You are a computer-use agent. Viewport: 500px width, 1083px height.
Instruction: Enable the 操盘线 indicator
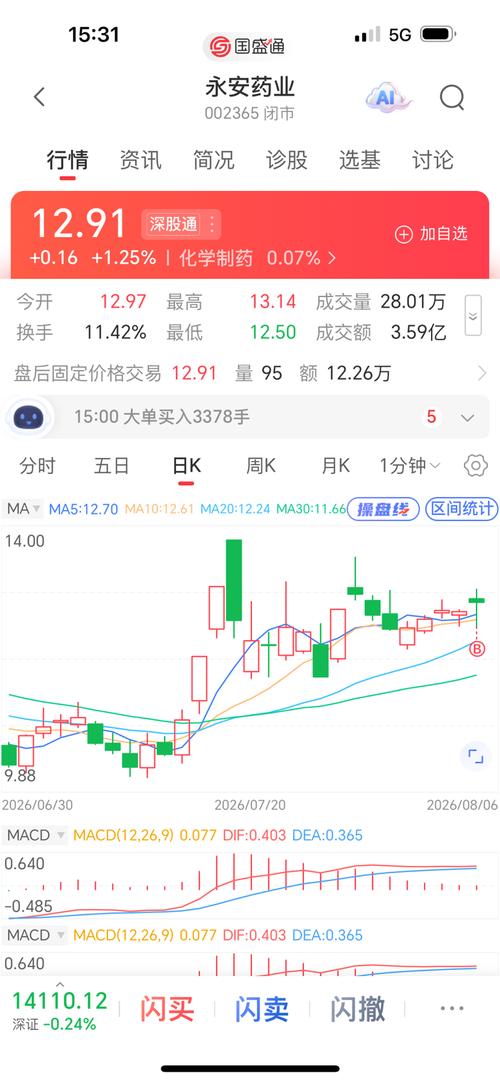(x=383, y=509)
